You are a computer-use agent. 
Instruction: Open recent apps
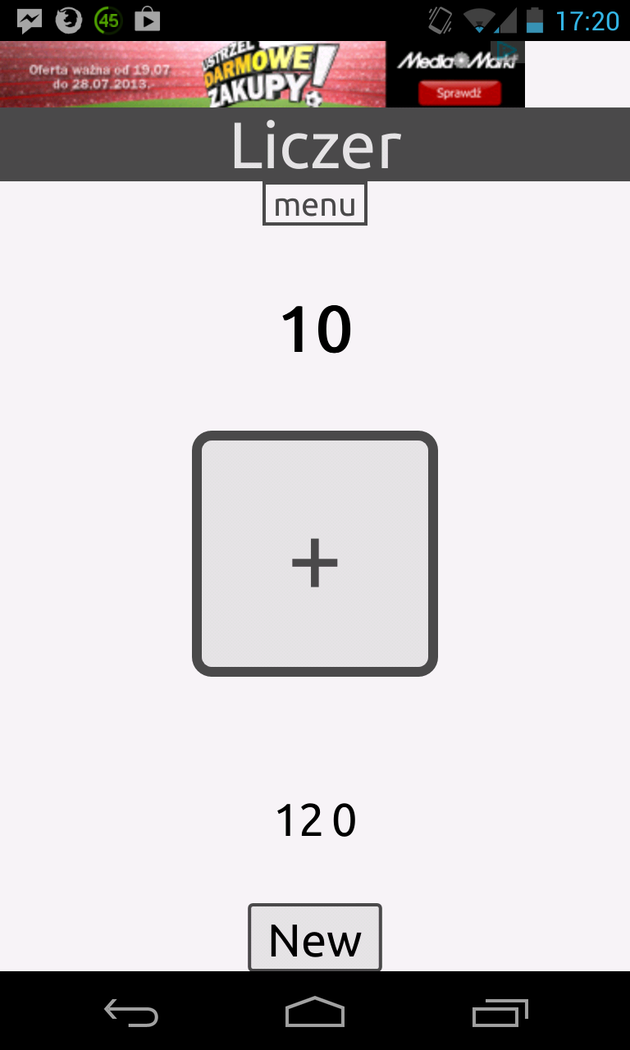coord(499,1014)
